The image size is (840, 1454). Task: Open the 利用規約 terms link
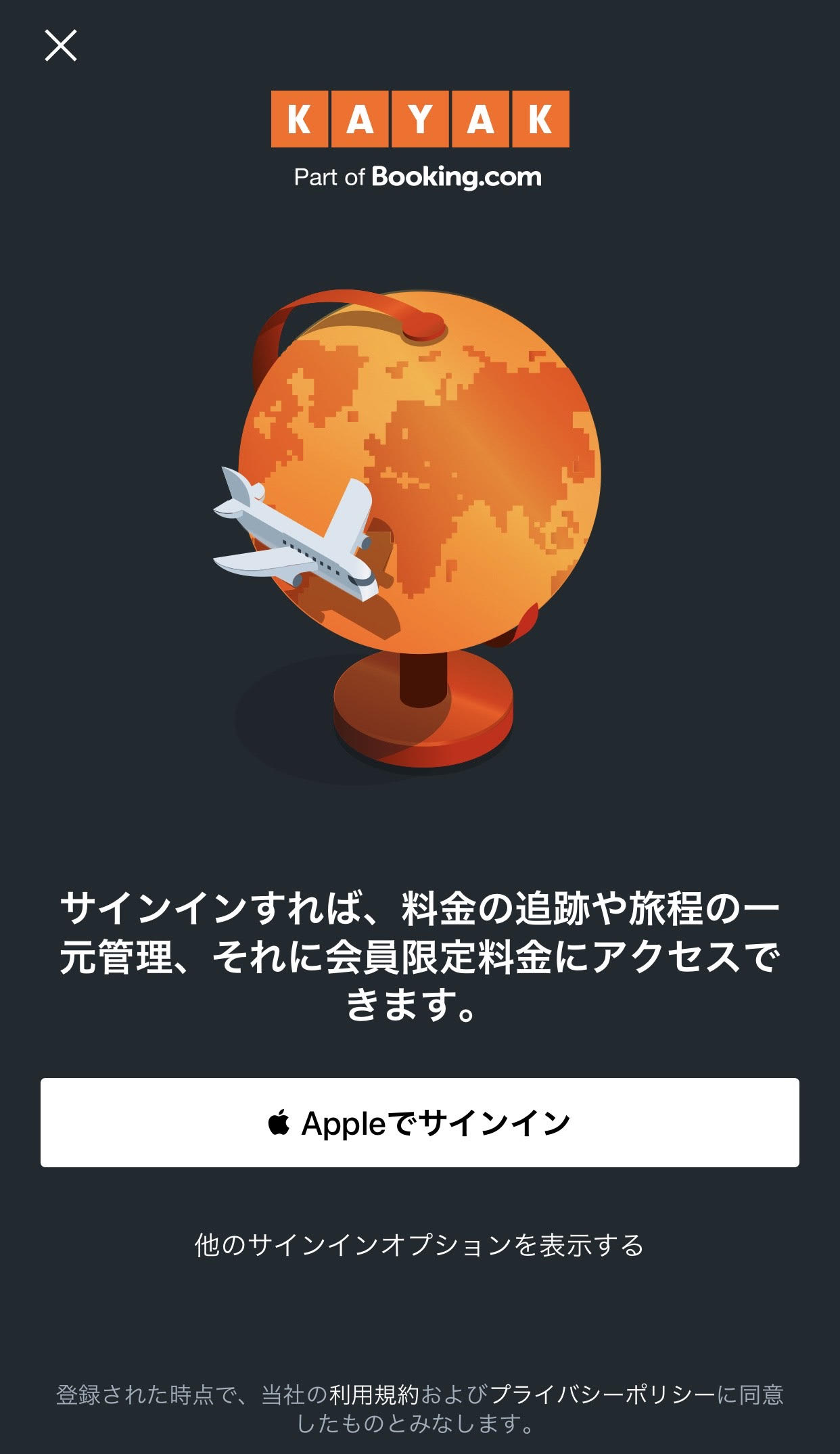[374, 1394]
